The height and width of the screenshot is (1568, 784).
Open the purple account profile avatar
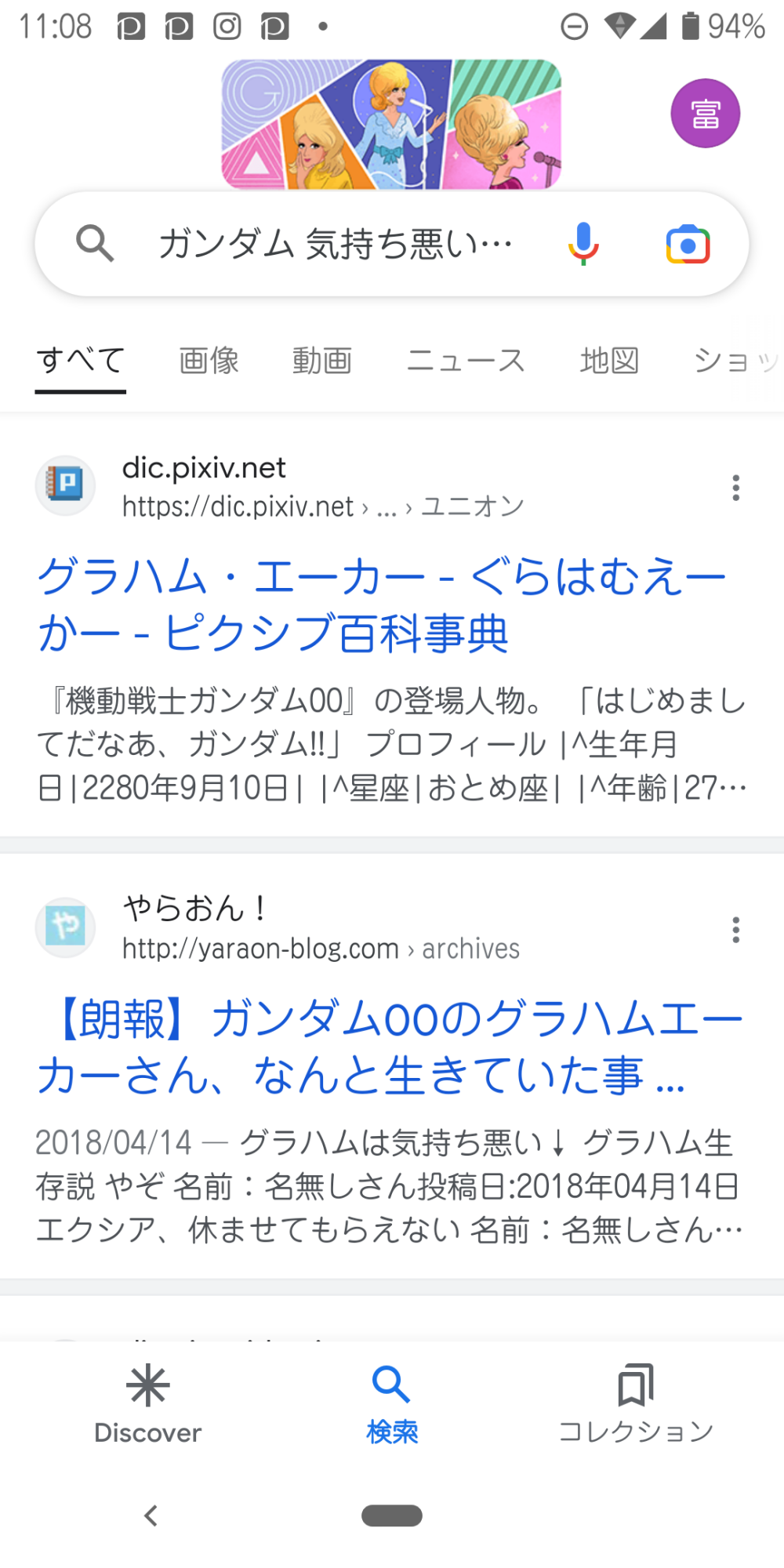(x=705, y=114)
